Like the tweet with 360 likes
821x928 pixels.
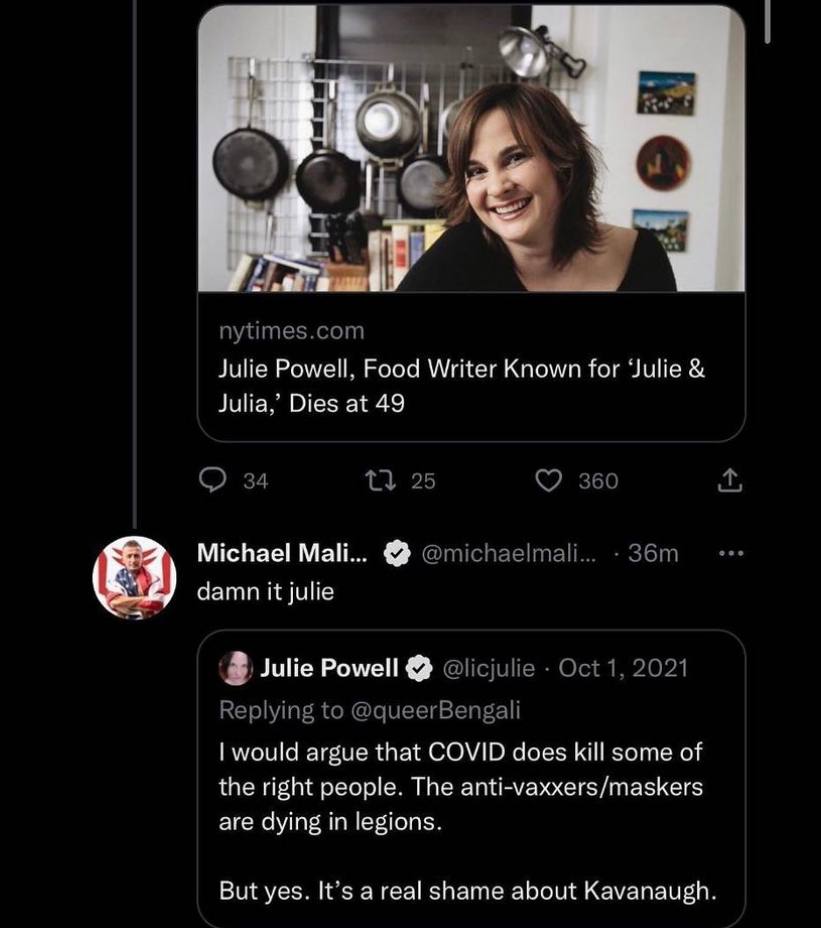(x=549, y=481)
